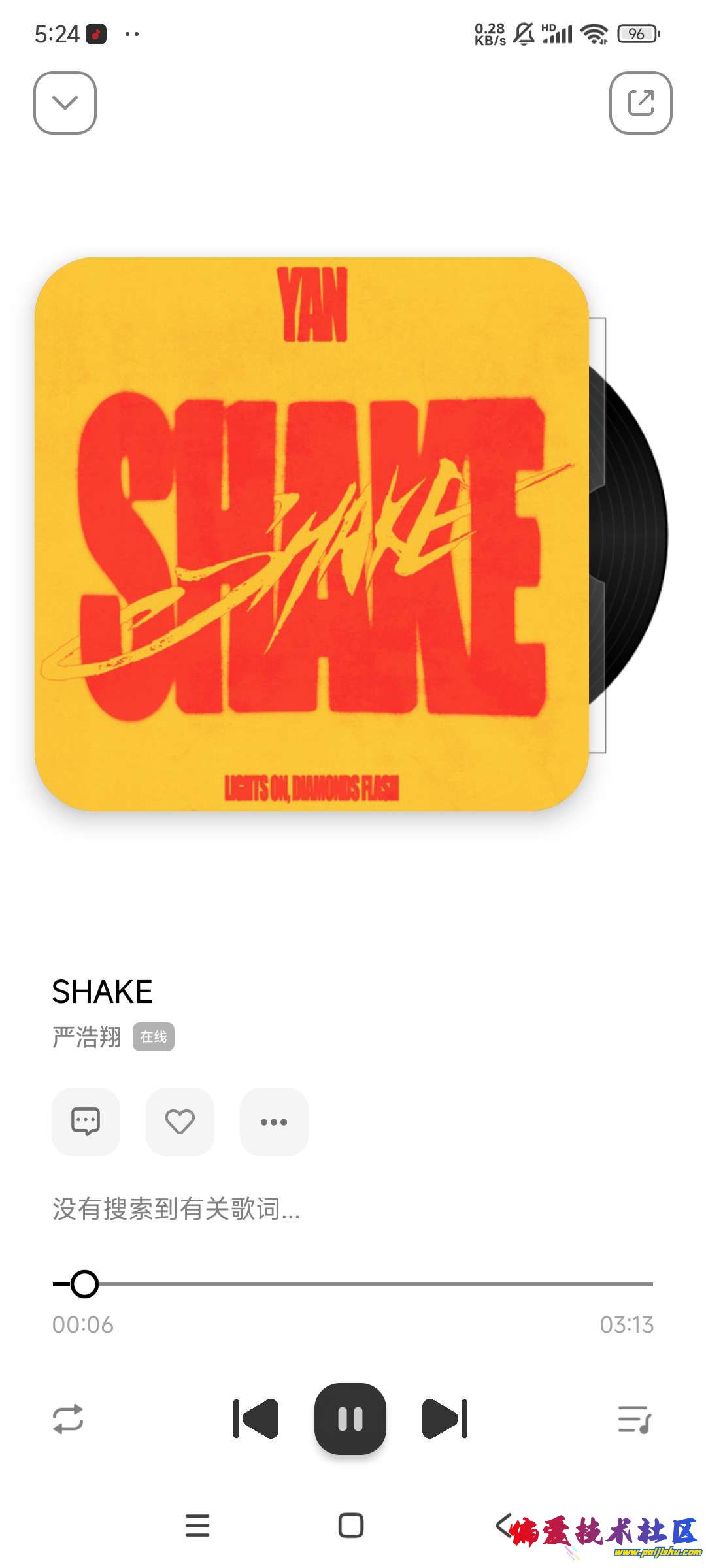Tap the SHAKE album cover
706x1568 pixels.
click(312, 534)
